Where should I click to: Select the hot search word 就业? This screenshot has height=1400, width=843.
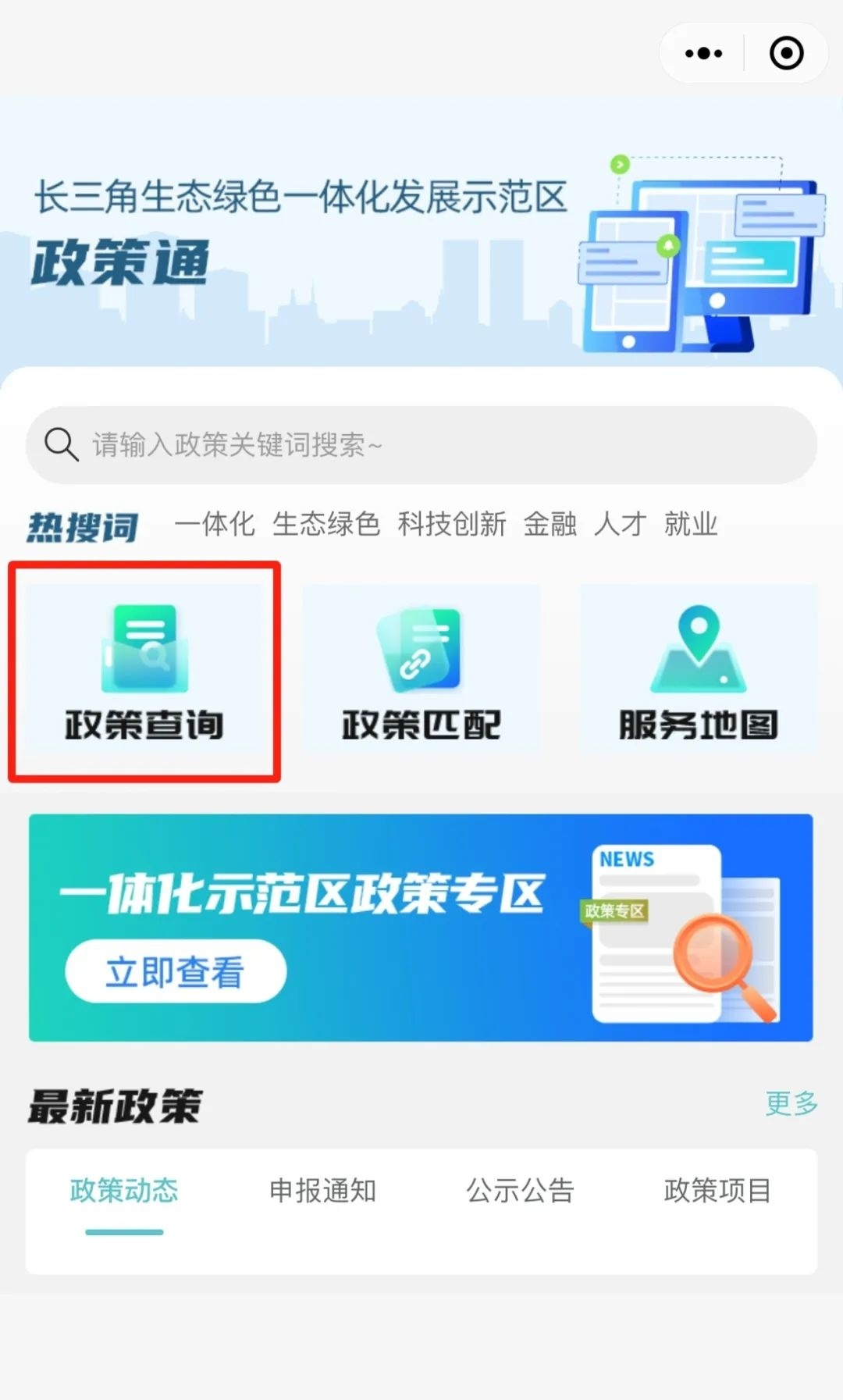coord(690,524)
